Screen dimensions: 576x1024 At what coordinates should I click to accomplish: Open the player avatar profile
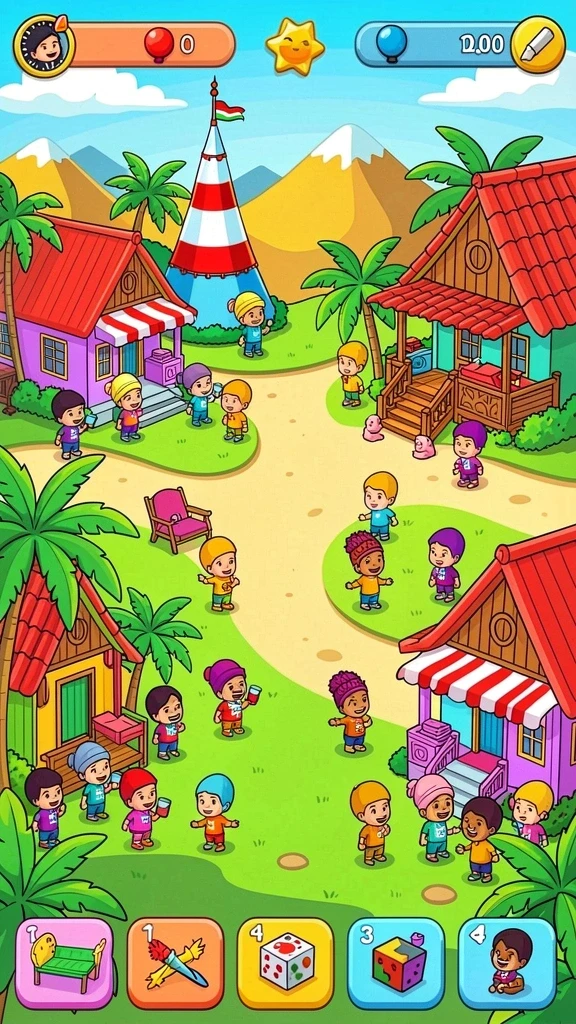coord(44,45)
